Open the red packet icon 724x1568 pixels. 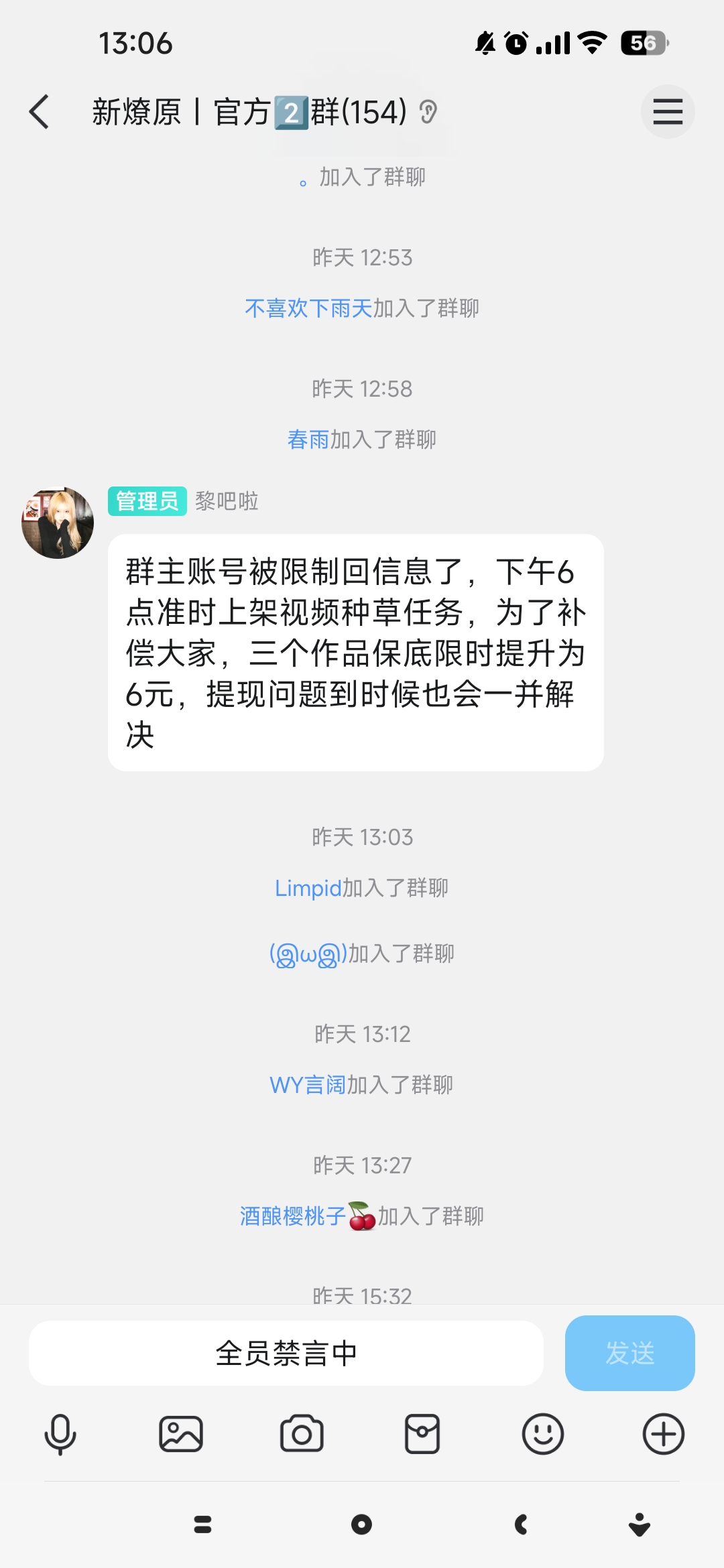pyautogui.click(x=422, y=1434)
